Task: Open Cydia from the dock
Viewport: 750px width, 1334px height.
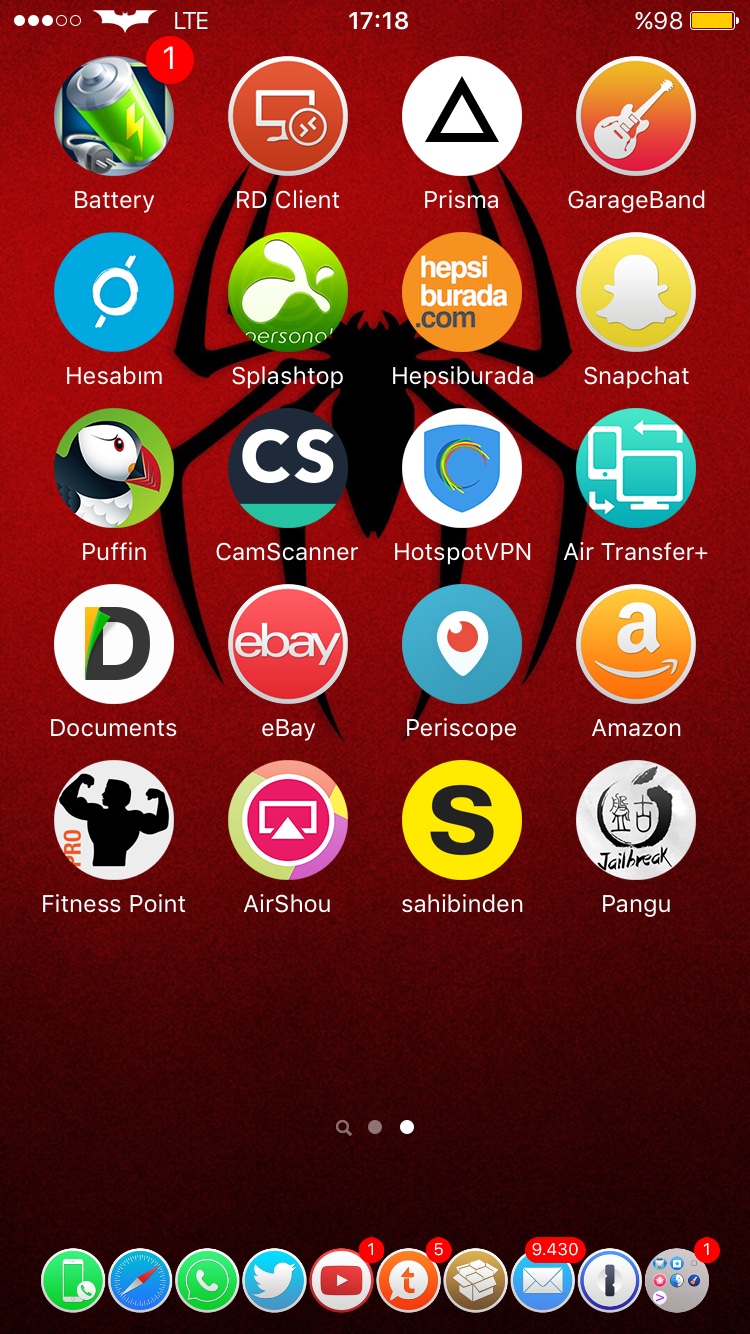Action: [475, 1280]
